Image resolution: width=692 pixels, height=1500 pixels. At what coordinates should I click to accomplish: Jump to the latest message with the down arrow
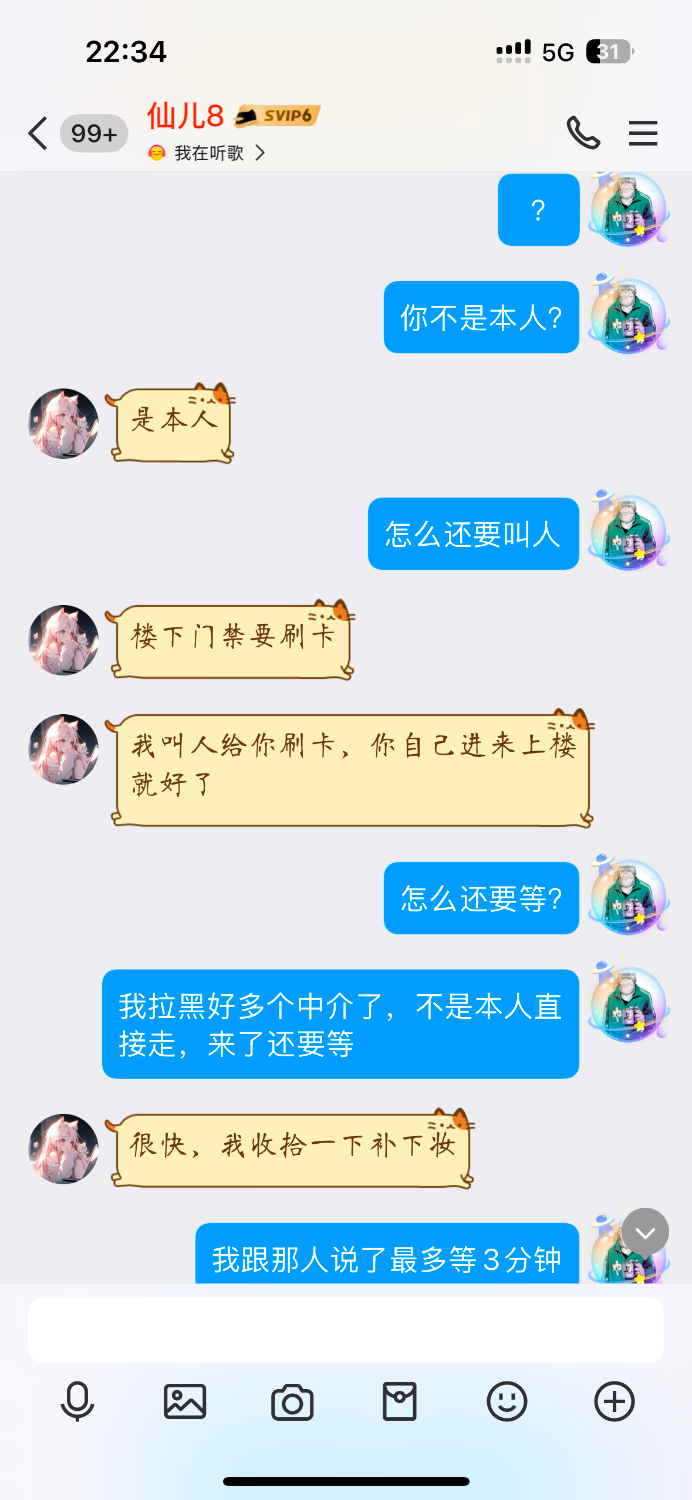coord(645,1233)
